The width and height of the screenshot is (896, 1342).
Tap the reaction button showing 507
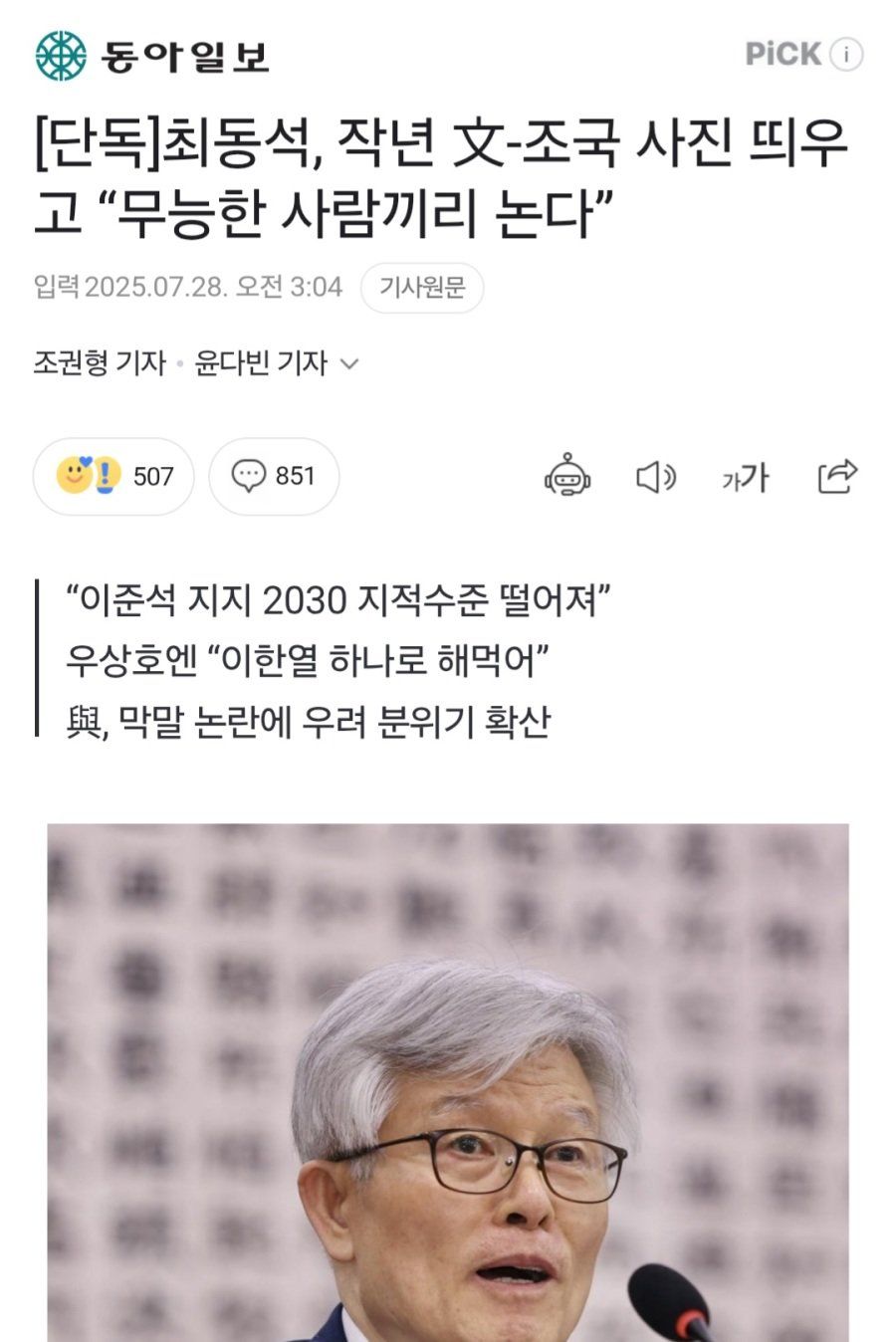(x=114, y=476)
